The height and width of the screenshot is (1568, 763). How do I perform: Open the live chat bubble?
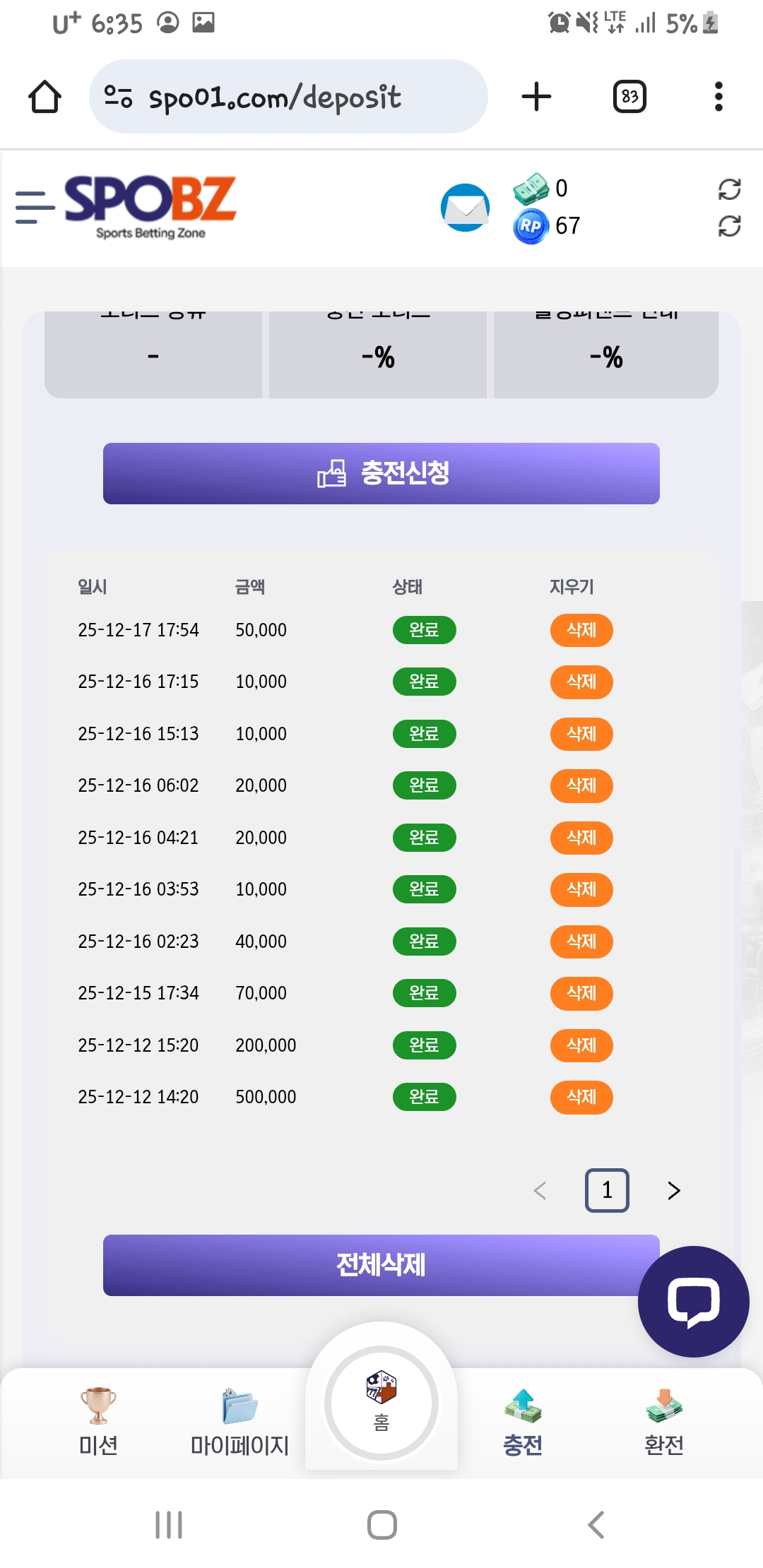(x=693, y=1301)
